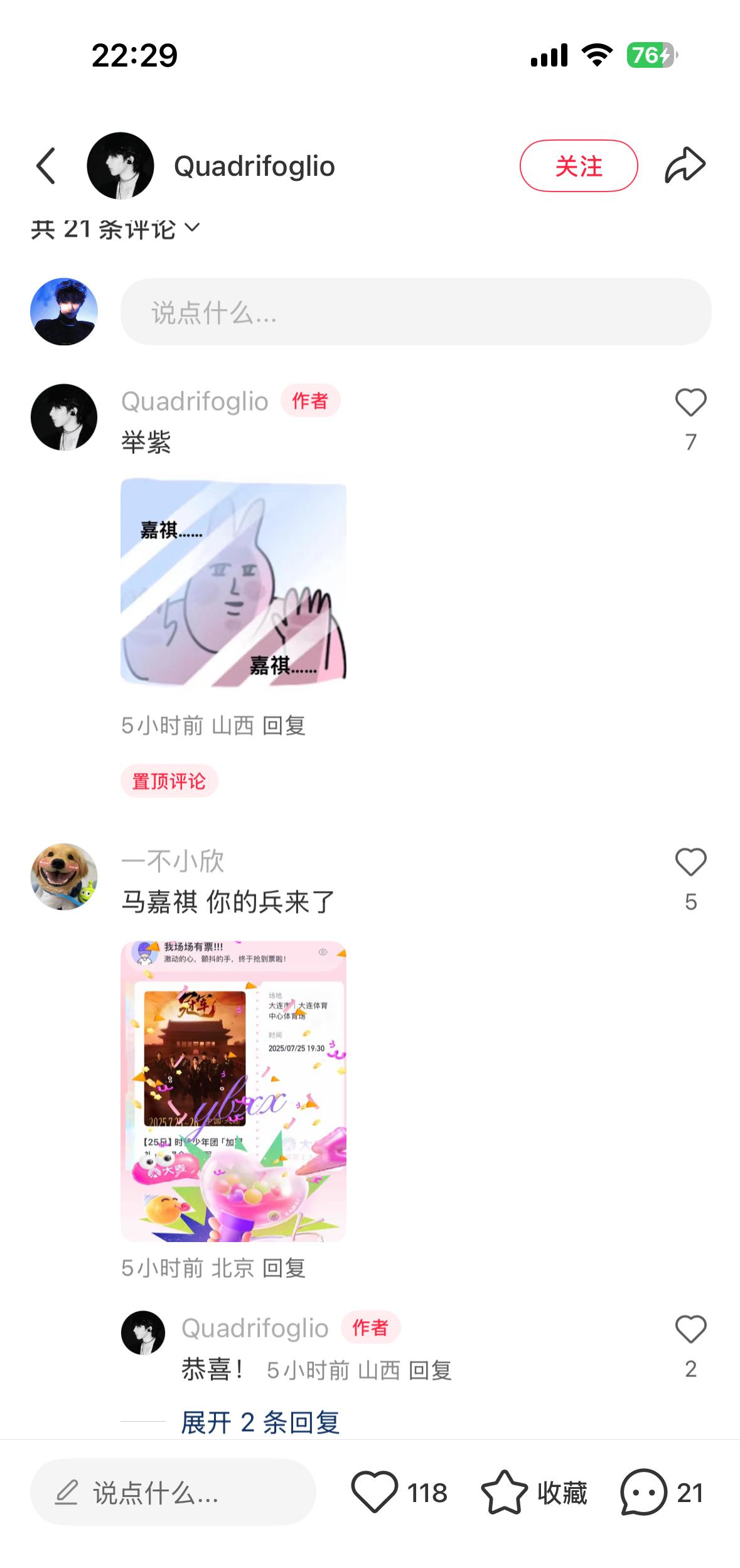740x1568 pixels.
Task: Like the post with 118 likes
Action: pyautogui.click(x=375, y=1493)
